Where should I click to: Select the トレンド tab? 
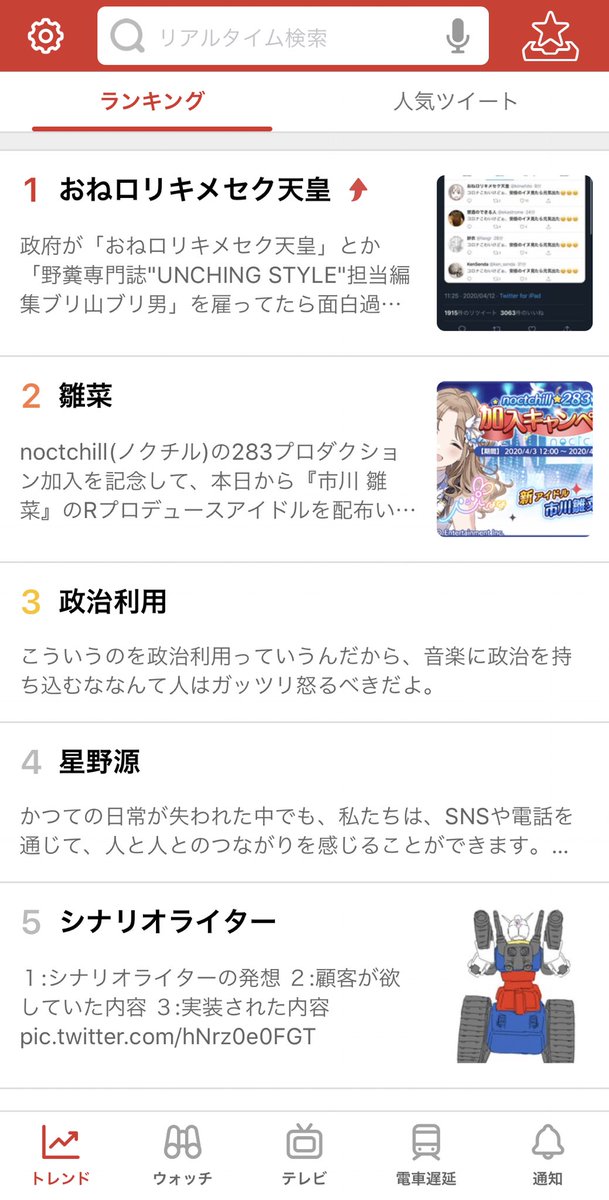point(61,1155)
